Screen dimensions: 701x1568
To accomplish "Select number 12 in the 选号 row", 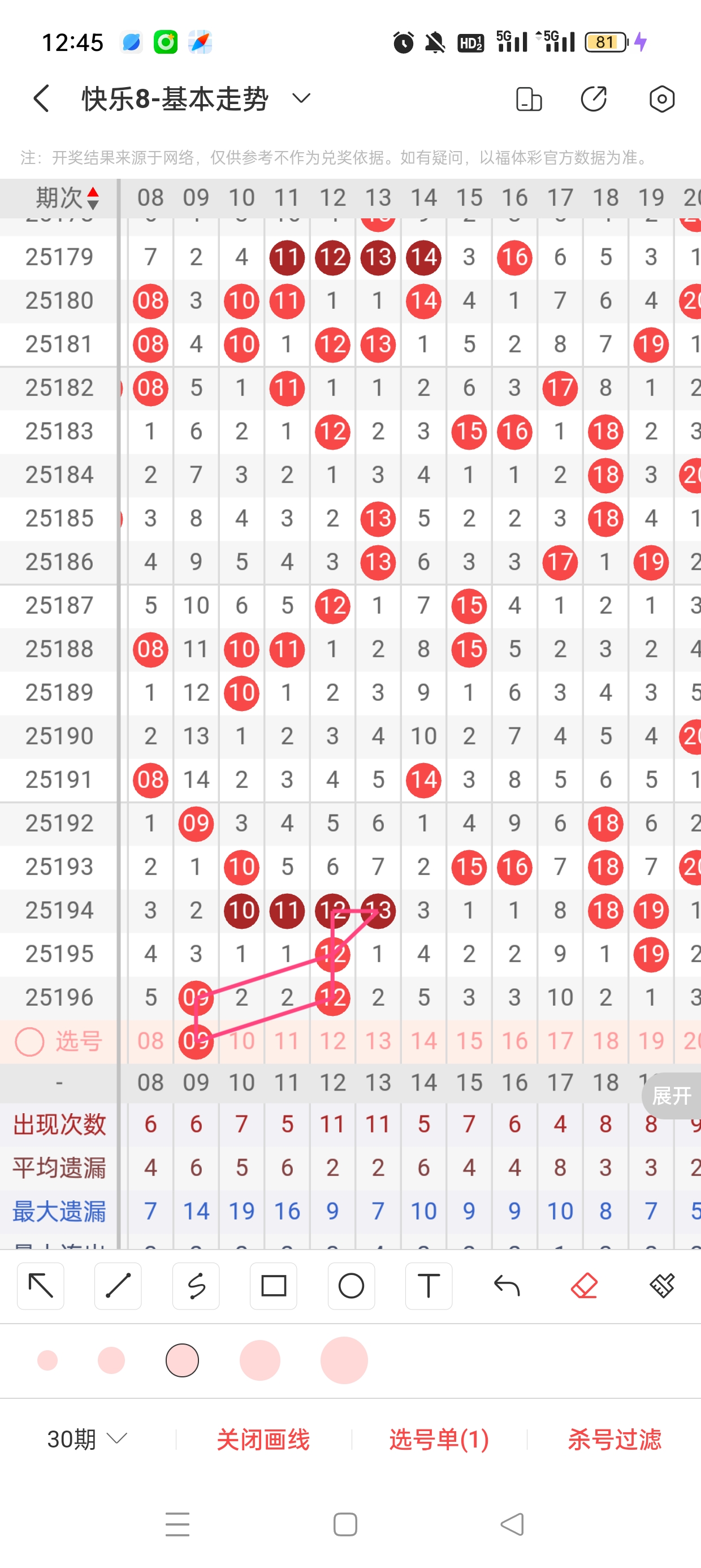I will click(332, 1041).
